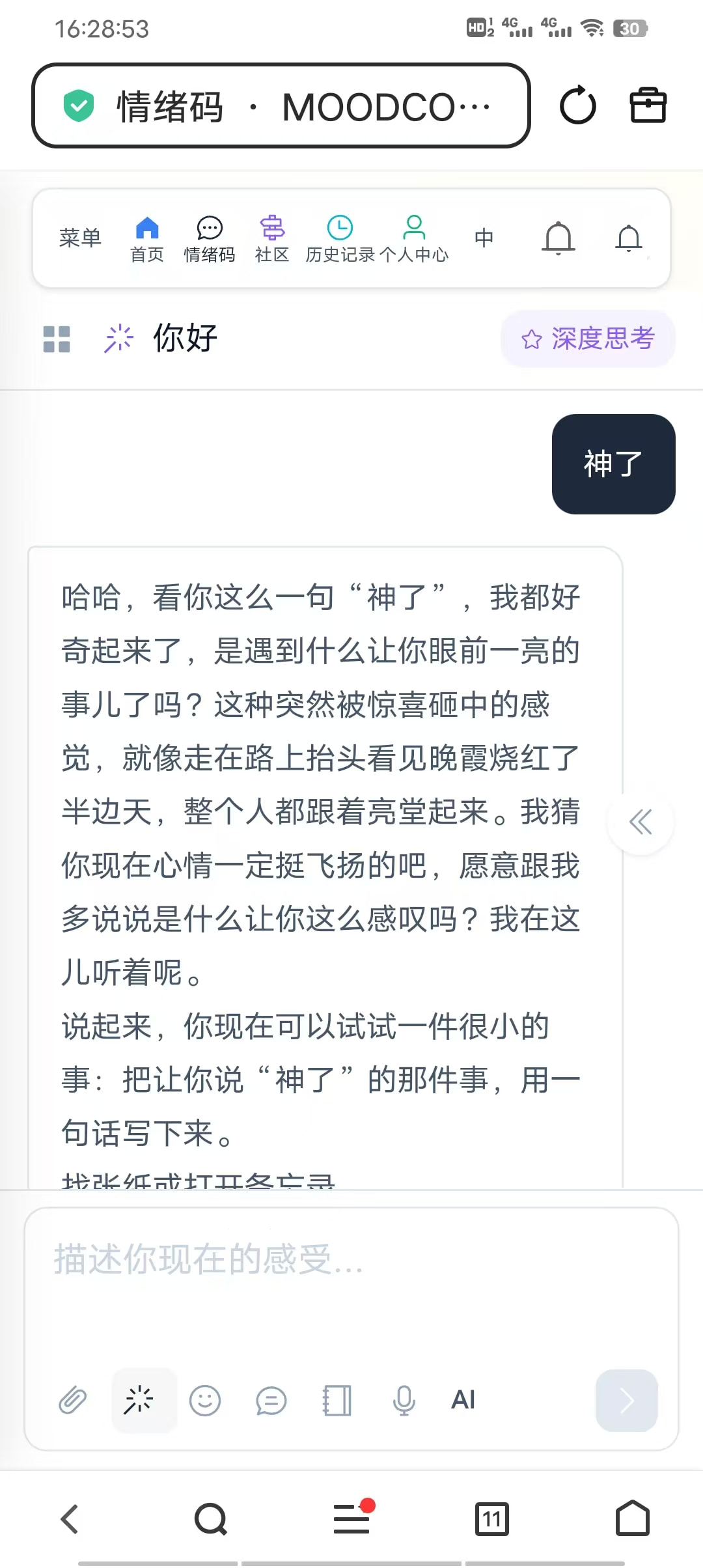Open the emoji picker
This screenshot has height=1568, width=703.
[x=205, y=1400]
